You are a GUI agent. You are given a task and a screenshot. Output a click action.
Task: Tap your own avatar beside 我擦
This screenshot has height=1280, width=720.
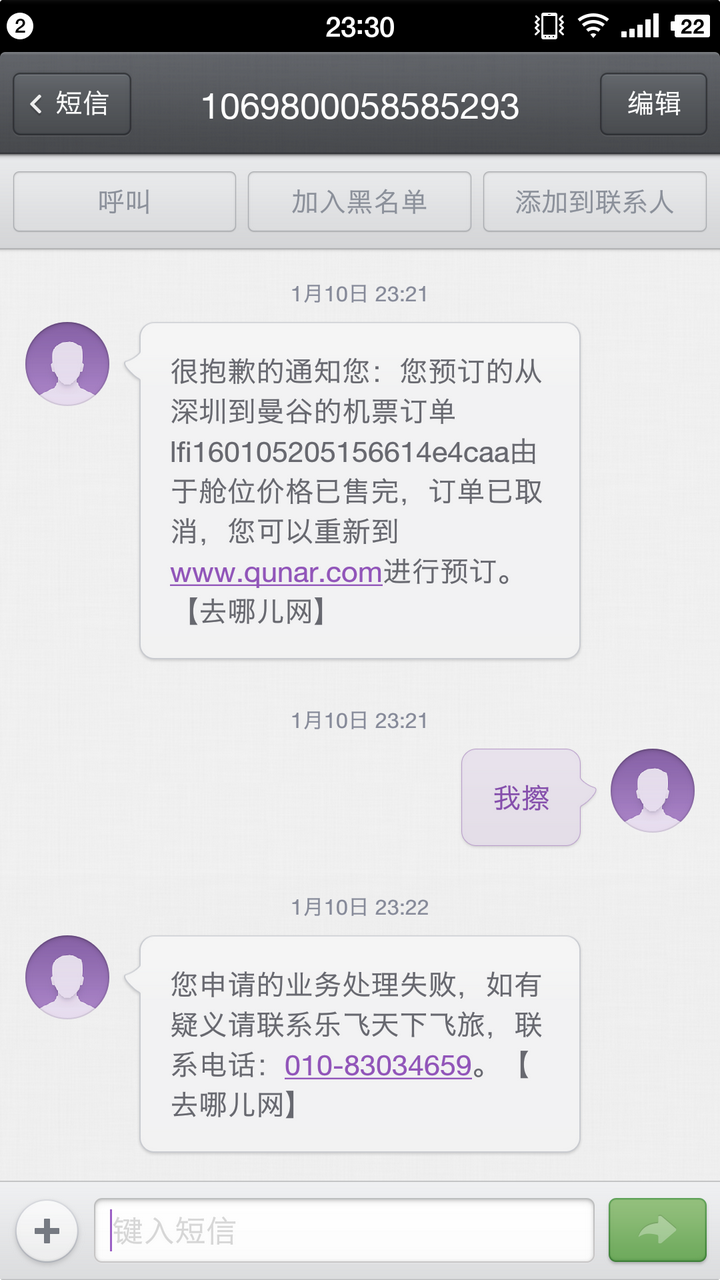653,790
